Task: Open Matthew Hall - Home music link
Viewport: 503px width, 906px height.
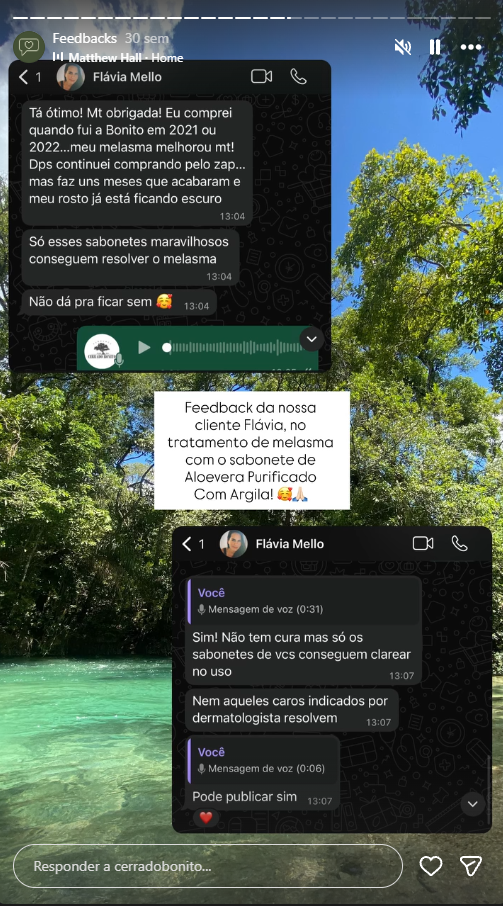Action: [118, 58]
